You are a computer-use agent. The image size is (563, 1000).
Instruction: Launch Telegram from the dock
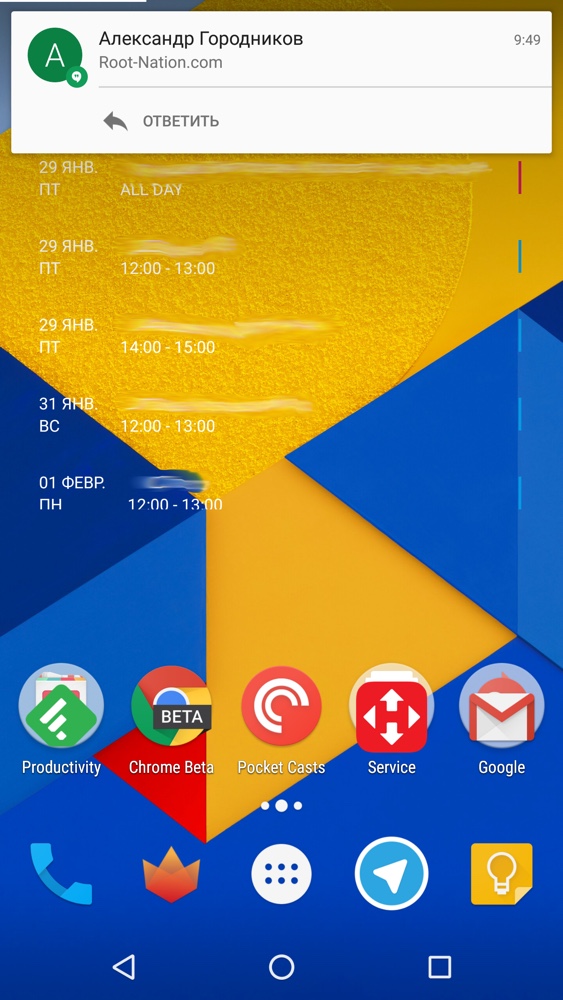tap(391, 873)
